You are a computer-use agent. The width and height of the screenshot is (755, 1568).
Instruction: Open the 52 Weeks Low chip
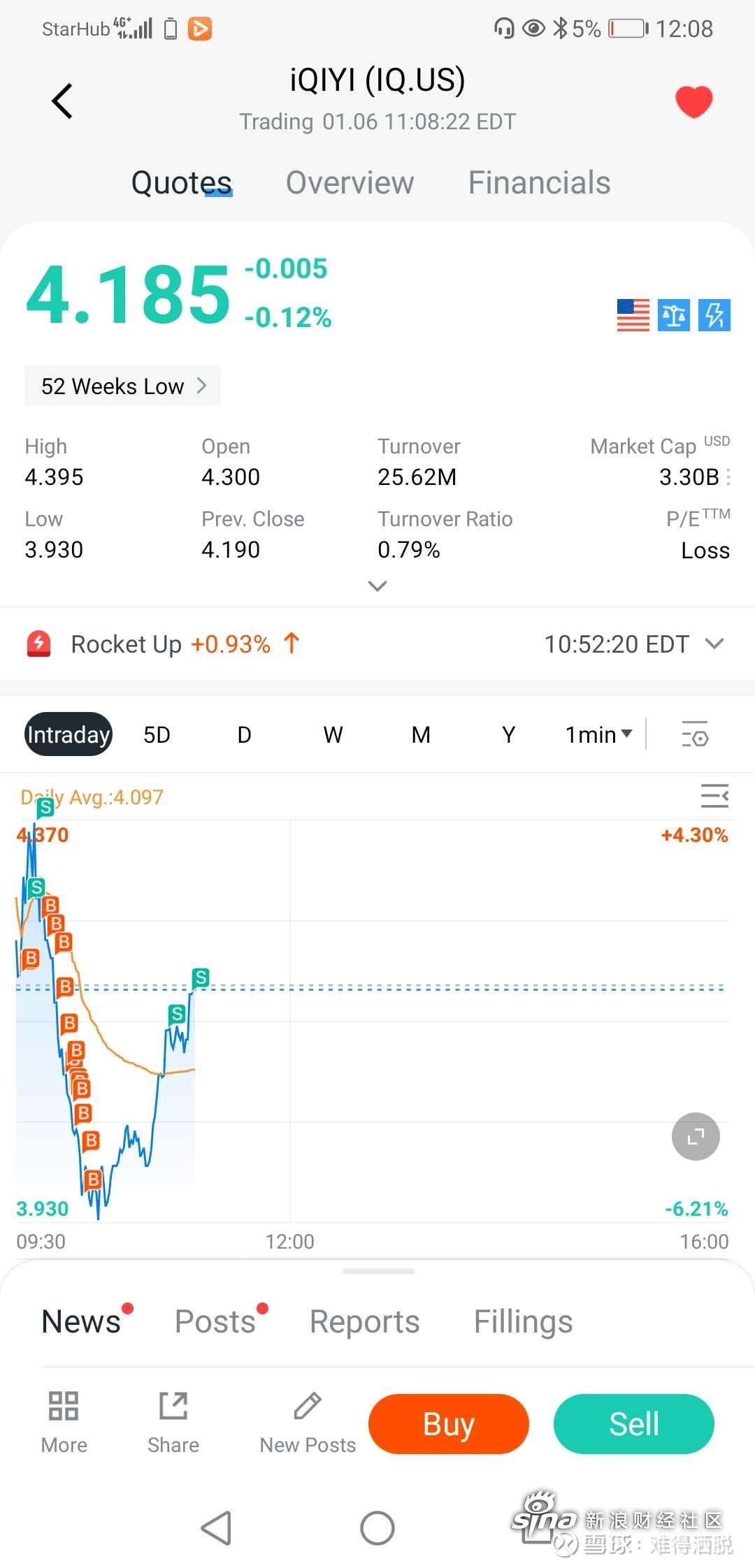[123, 386]
